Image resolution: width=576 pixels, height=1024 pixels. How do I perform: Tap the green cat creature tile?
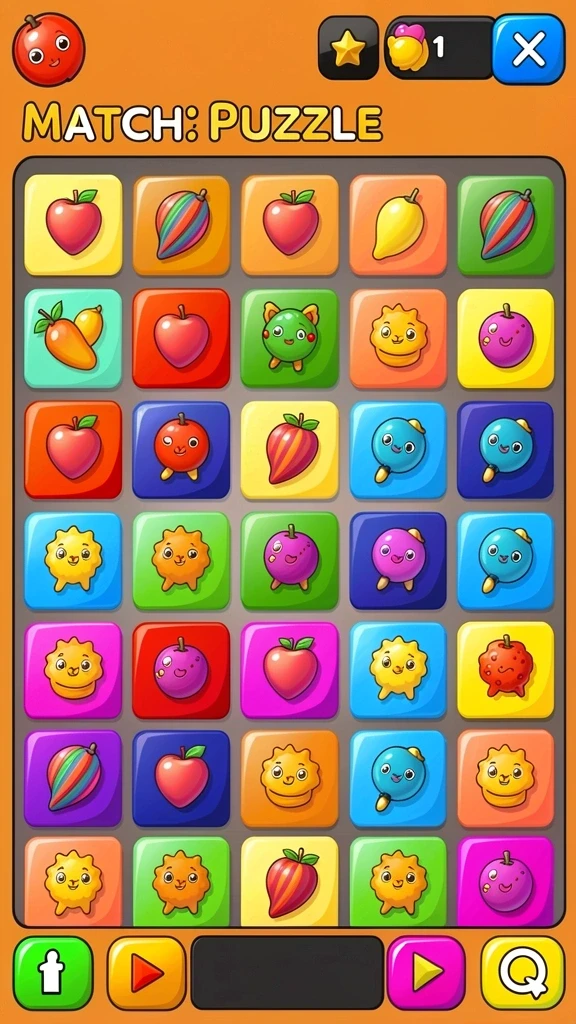(289, 338)
